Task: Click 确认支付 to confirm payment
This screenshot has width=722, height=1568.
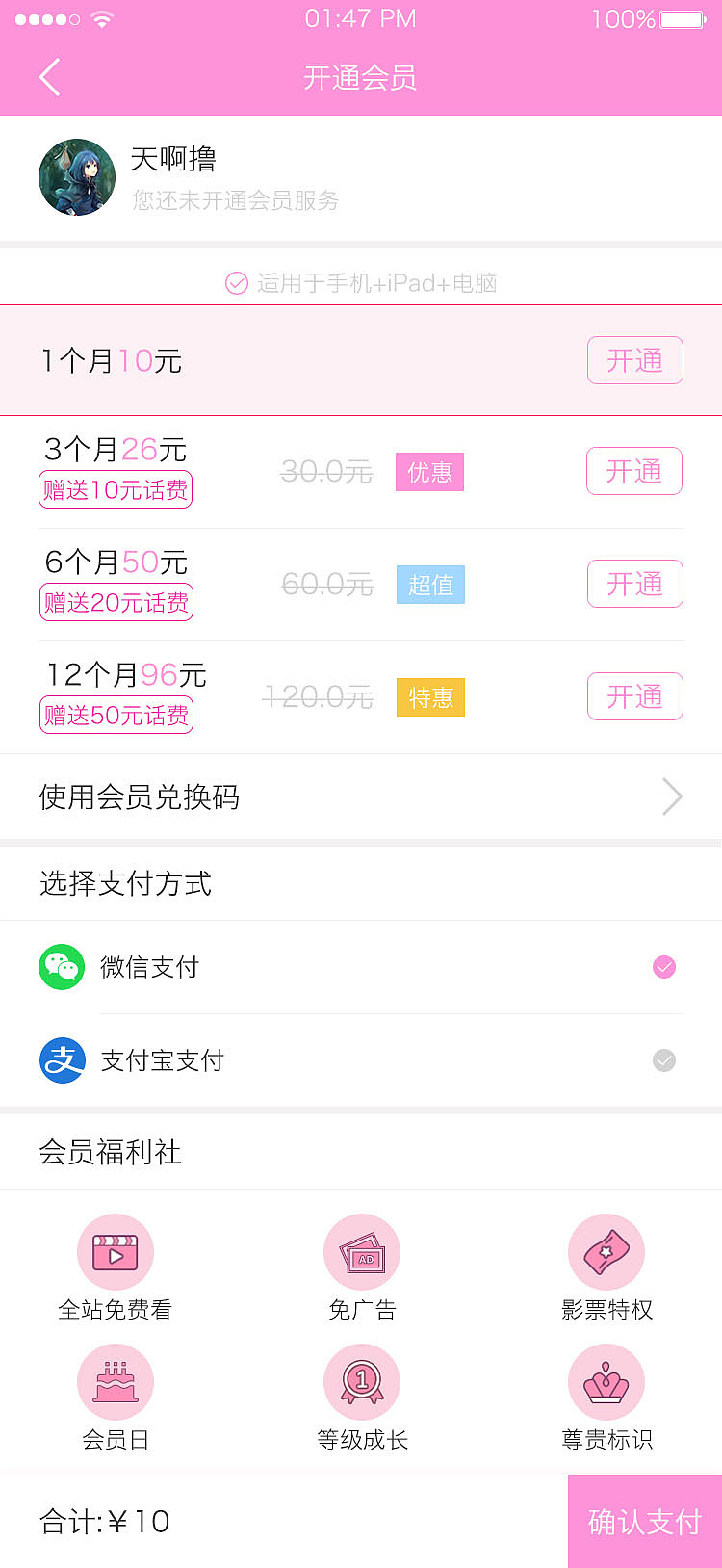Action: 644,1520
